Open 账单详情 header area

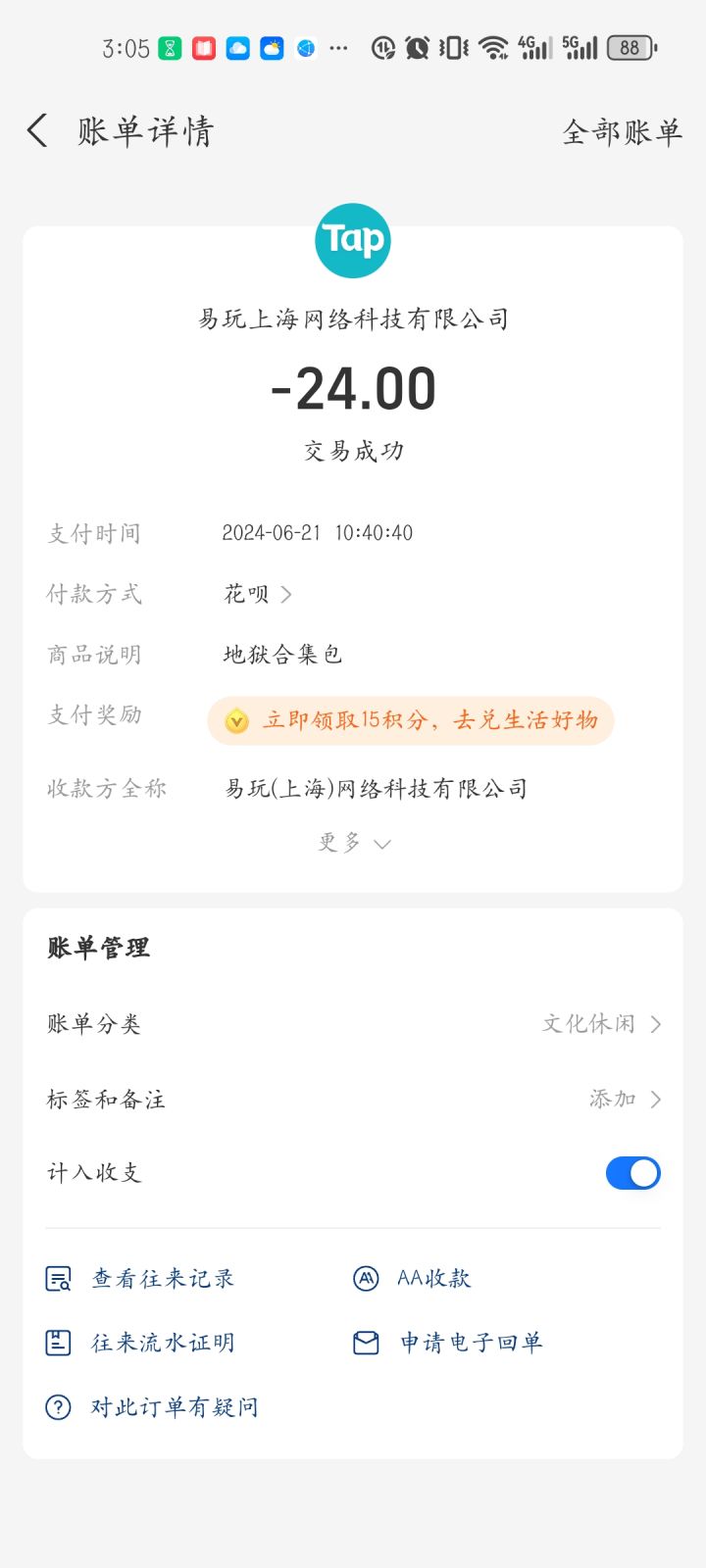(x=144, y=129)
